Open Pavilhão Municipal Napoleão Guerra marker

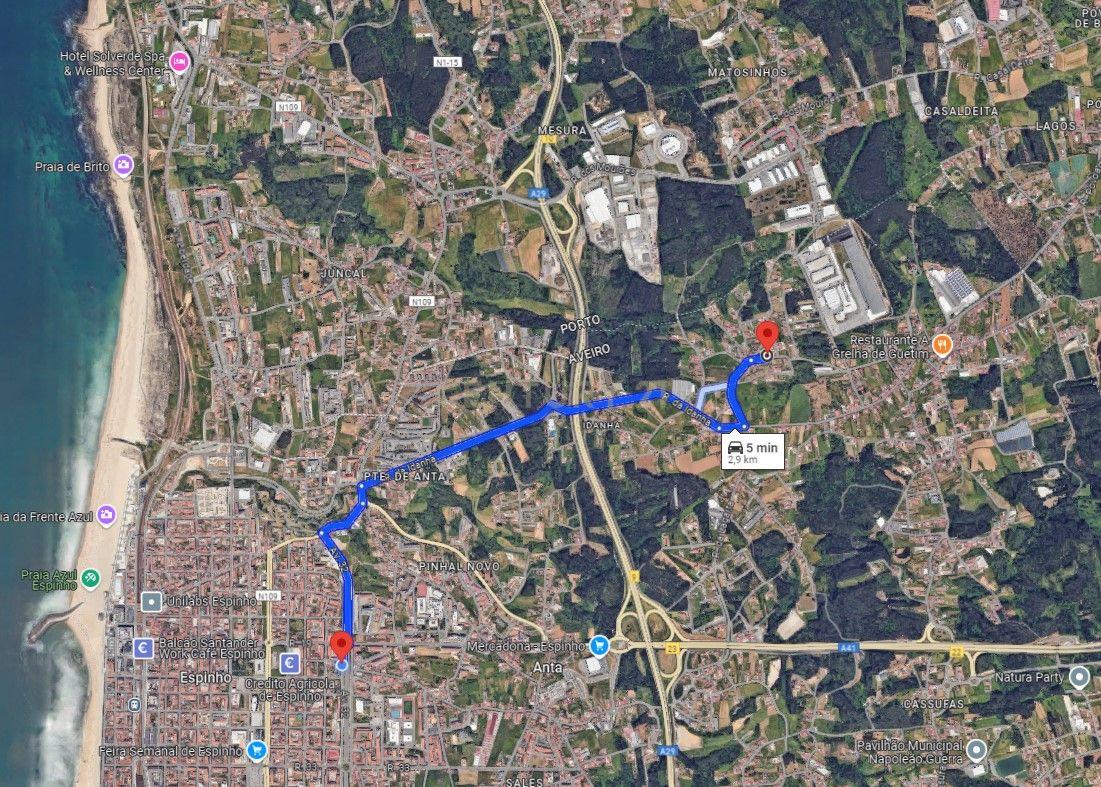click(x=976, y=749)
